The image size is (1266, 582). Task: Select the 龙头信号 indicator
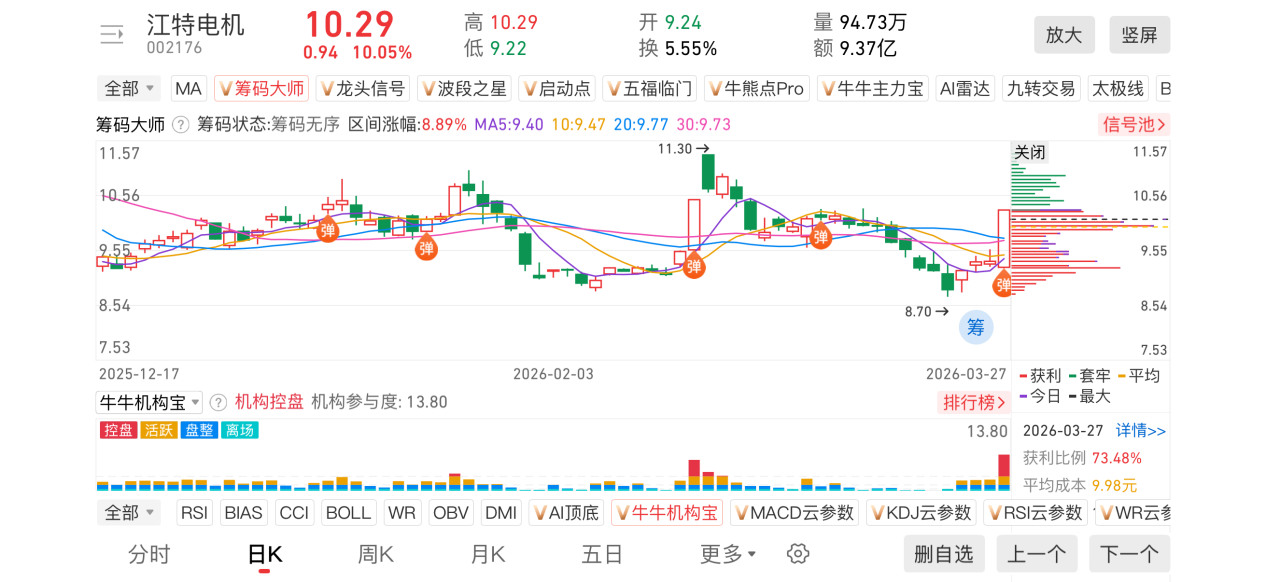362,89
